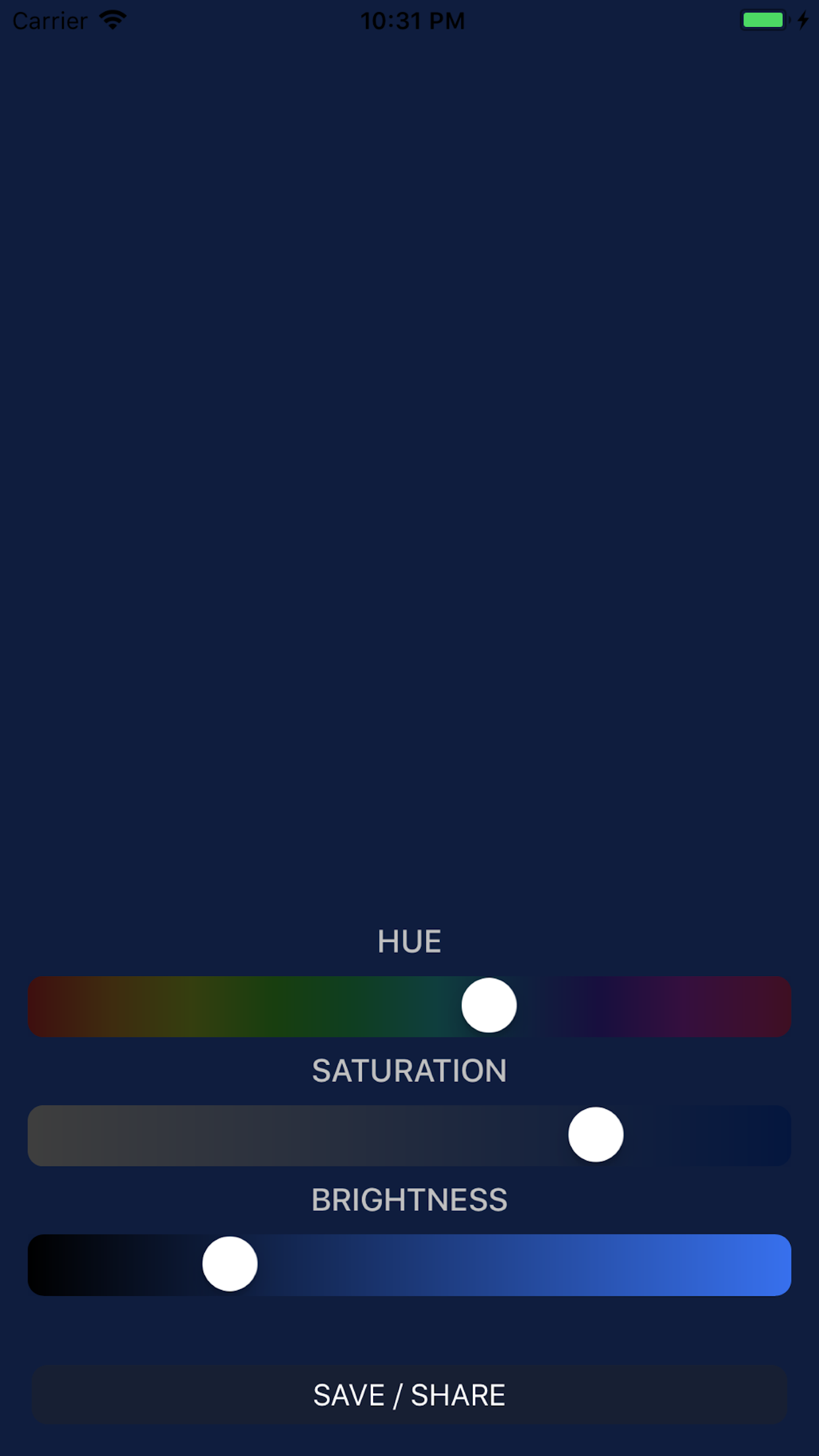
Task: Tap the Wi-Fi icon in the status bar
Action: [x=112, y=20]
